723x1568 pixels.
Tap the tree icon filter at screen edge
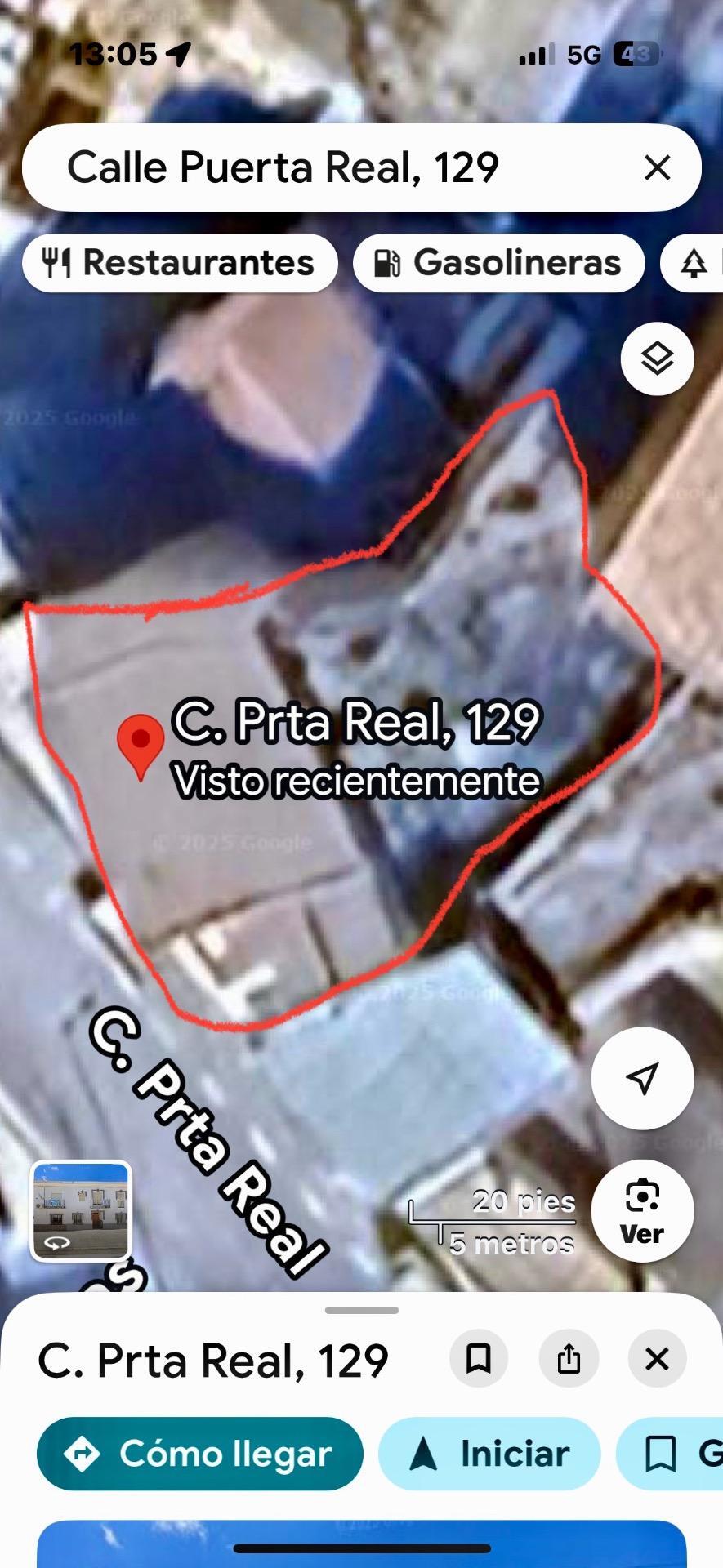694,262
